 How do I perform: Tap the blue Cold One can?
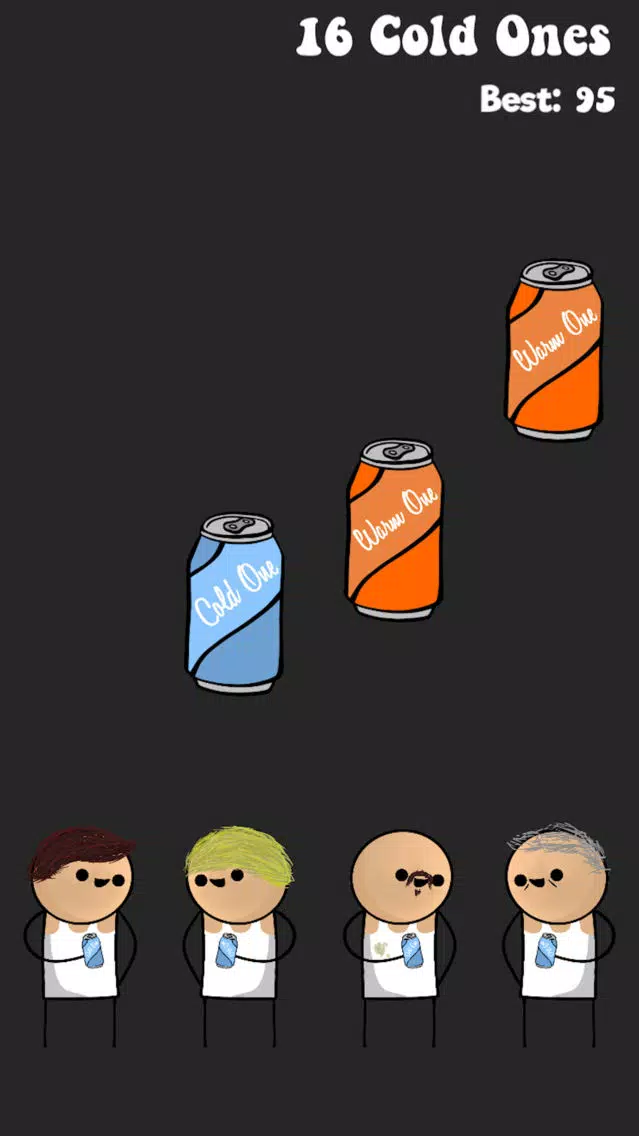click(235, 603)
